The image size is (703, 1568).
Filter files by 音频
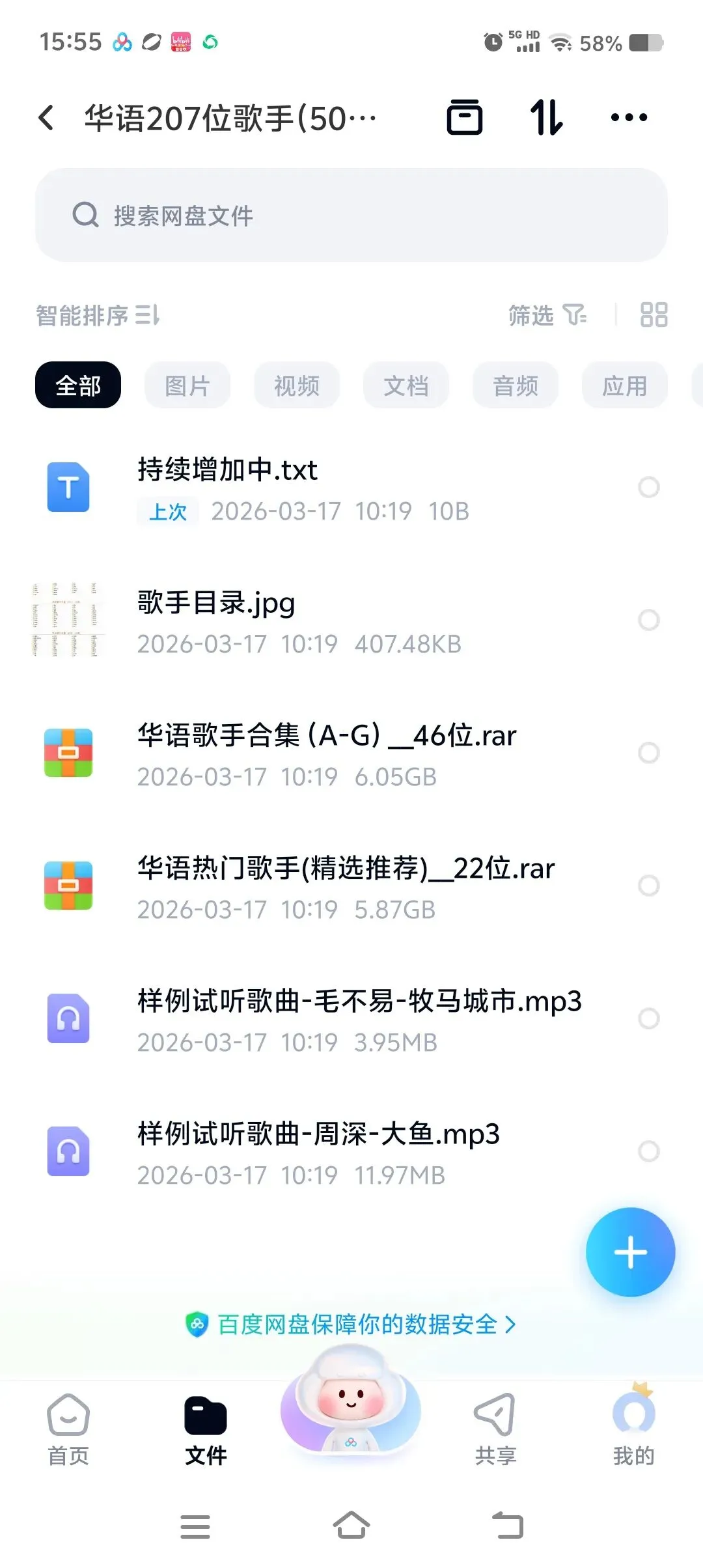point(516,385)
